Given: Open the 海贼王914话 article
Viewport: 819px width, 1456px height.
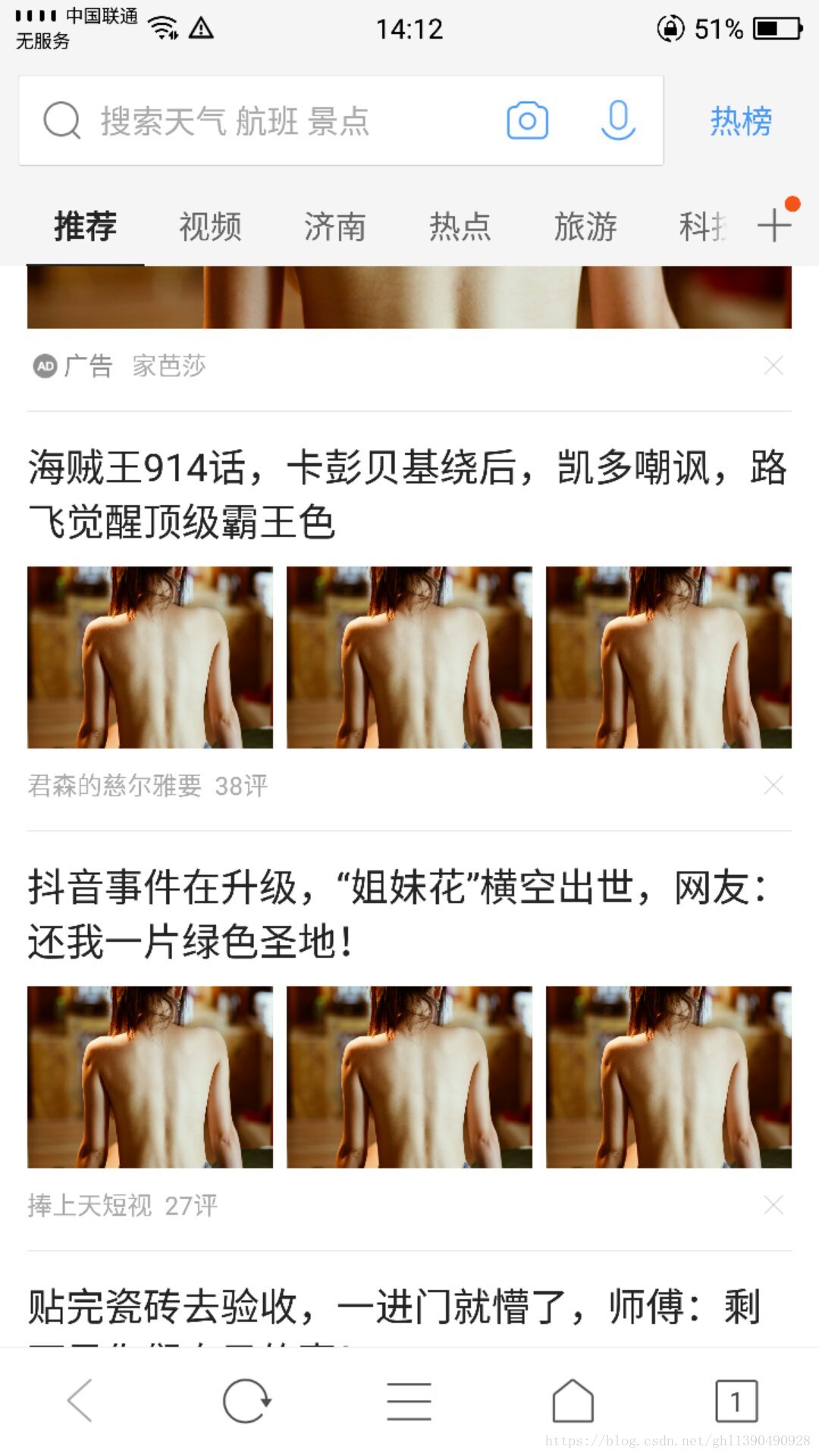Looking at the screenshot, I should [409, 494].
